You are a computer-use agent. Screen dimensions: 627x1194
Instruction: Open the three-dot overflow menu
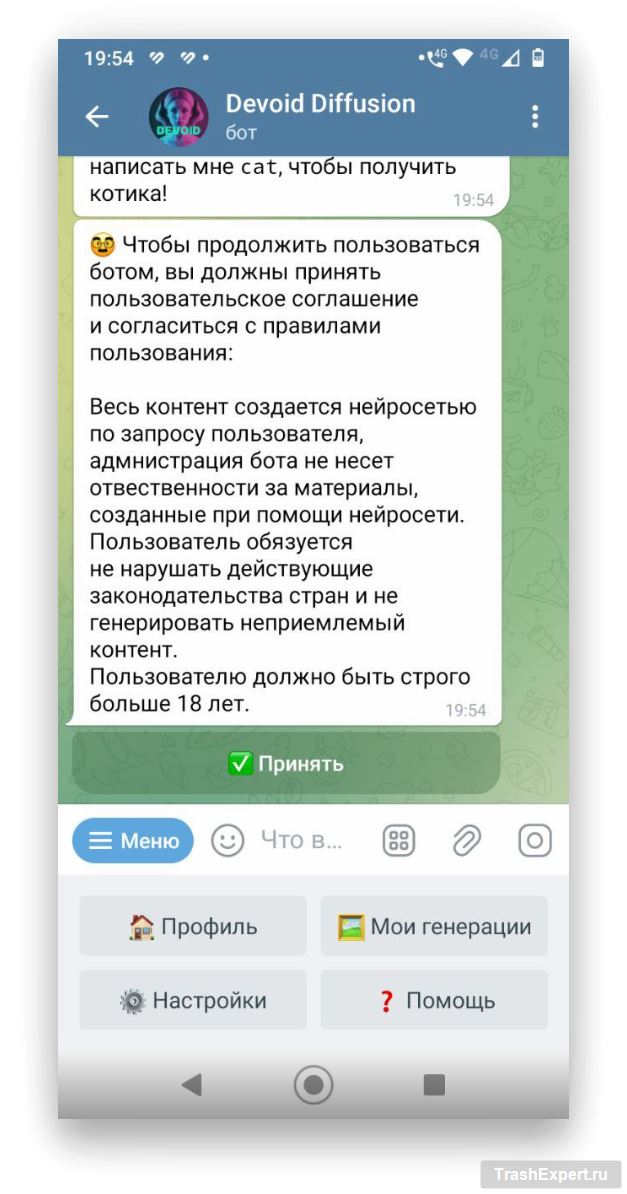pos(535,117)
